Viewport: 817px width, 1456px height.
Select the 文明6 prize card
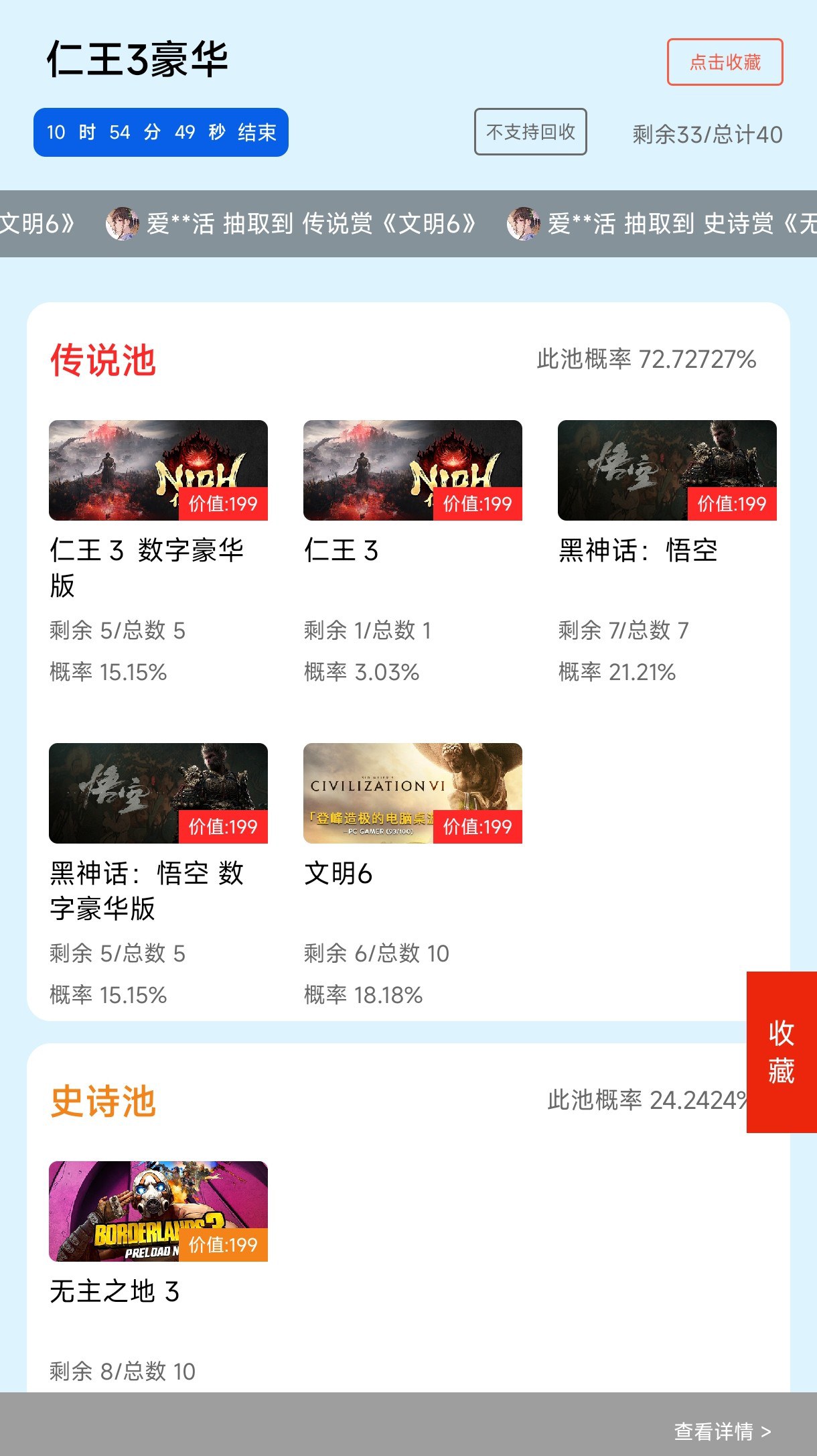pyautogui.click(x=413, y=793)
